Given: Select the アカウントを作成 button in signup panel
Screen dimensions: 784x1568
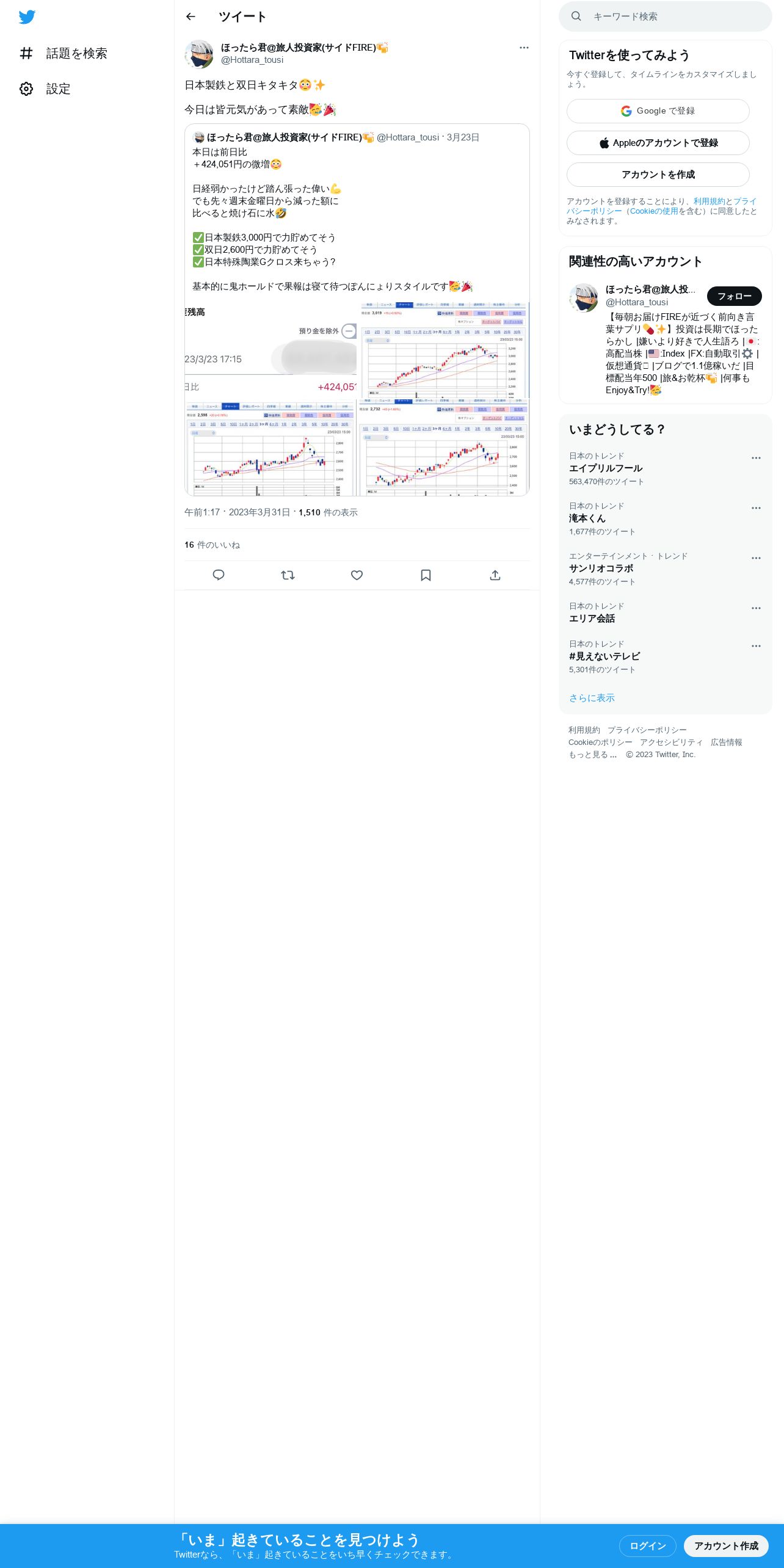Looking at the screenshot, I should tap(658, 175).
